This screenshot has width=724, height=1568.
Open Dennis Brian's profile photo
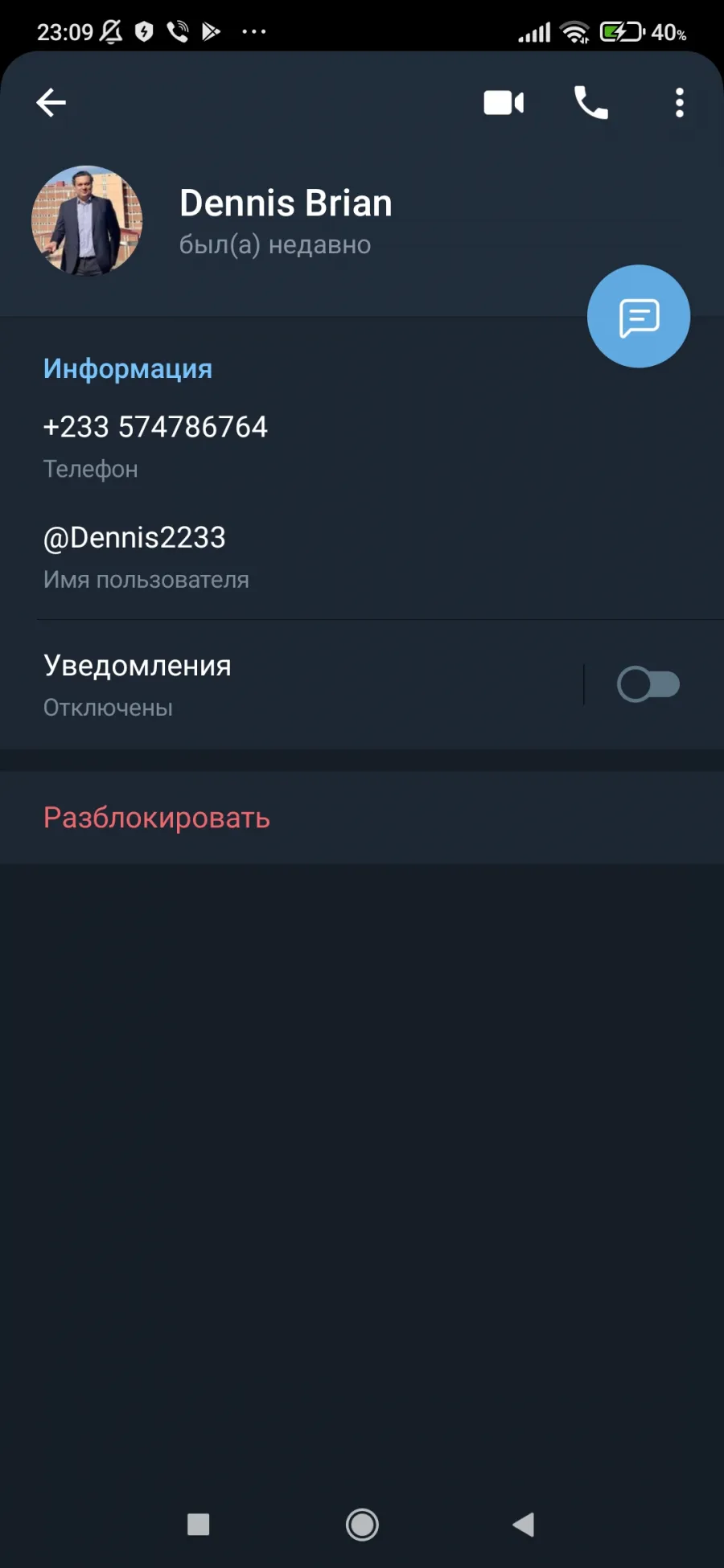pyautogui.click(x=87, y=221)
